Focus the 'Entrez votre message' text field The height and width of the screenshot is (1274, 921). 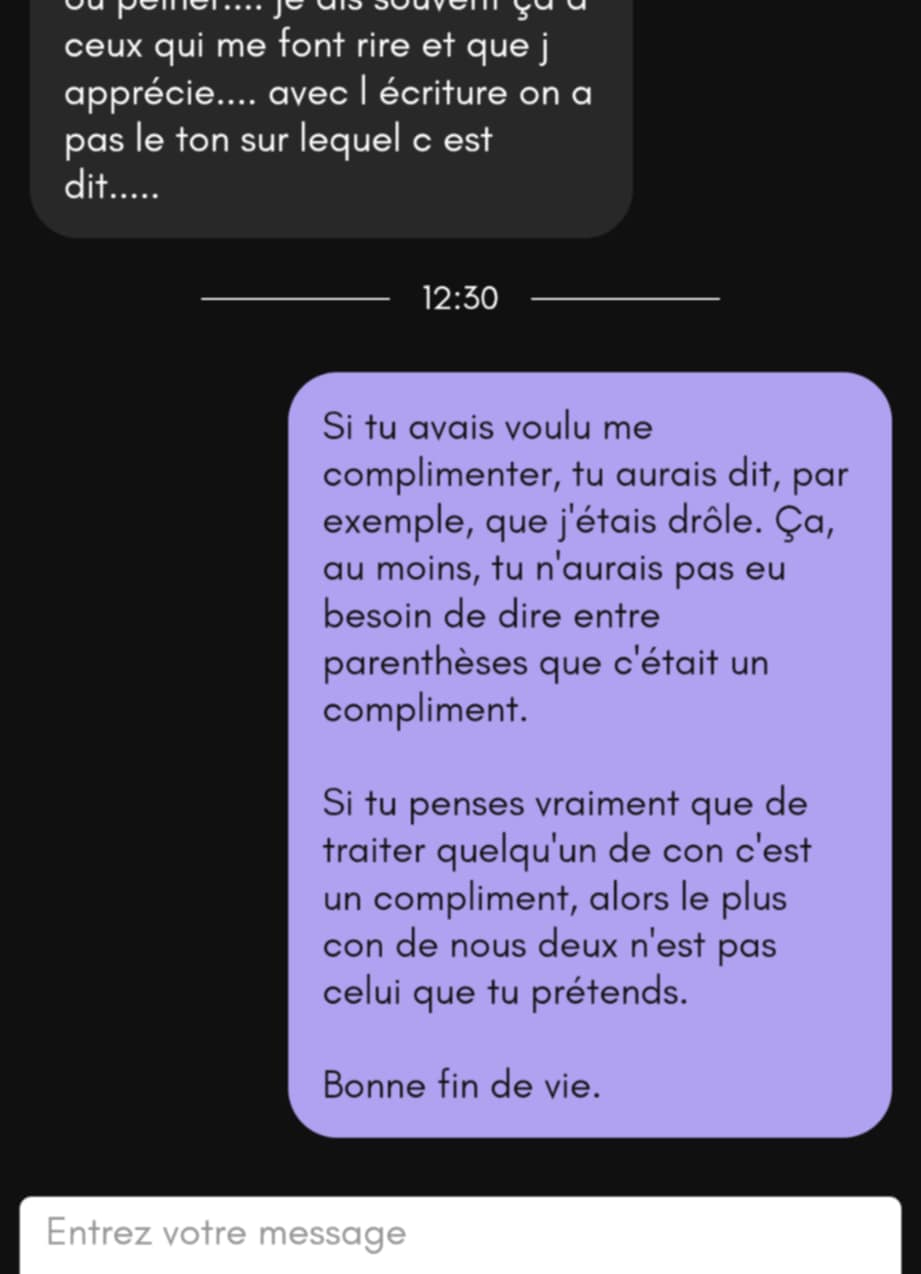pos(460,1234)
